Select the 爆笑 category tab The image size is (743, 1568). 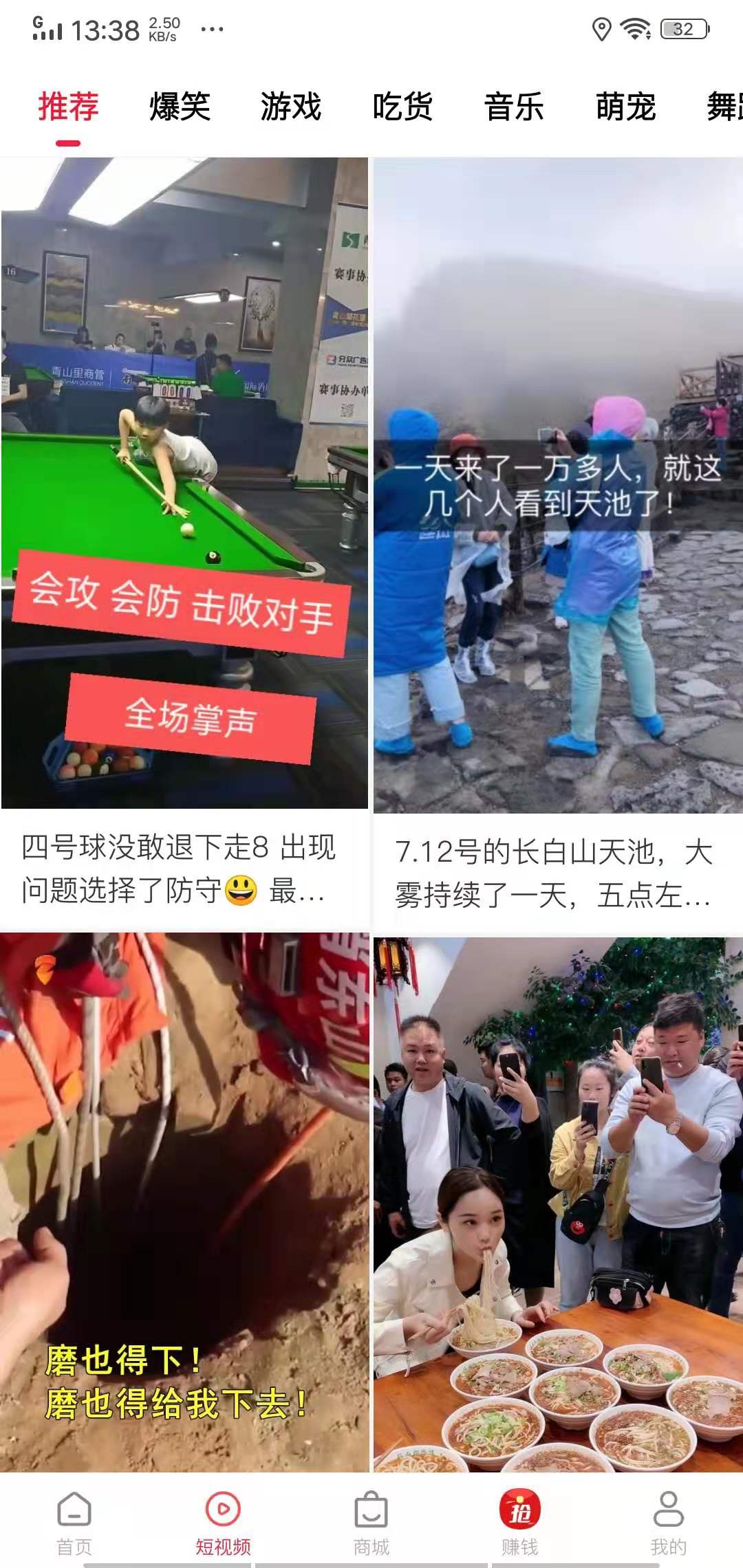(x=180, y=107)
